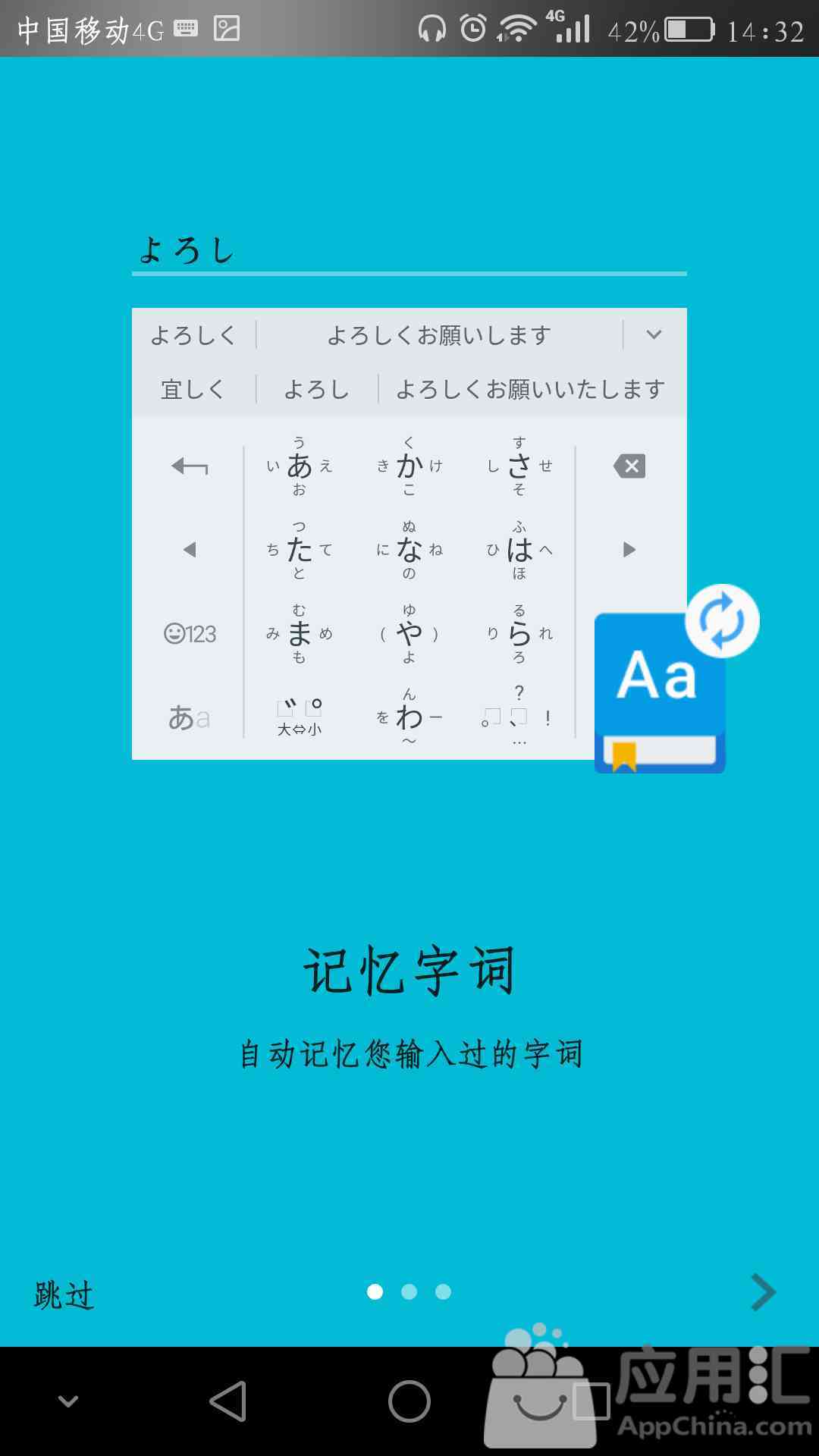Tap the second page indicator dot
Screen dimensions: 819x1456
(x=409, y=1291)
